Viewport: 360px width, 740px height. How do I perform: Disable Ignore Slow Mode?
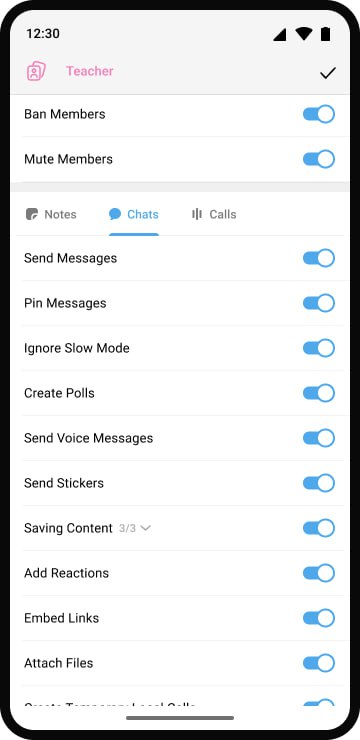pyautogui.click(x=319, y=348)
